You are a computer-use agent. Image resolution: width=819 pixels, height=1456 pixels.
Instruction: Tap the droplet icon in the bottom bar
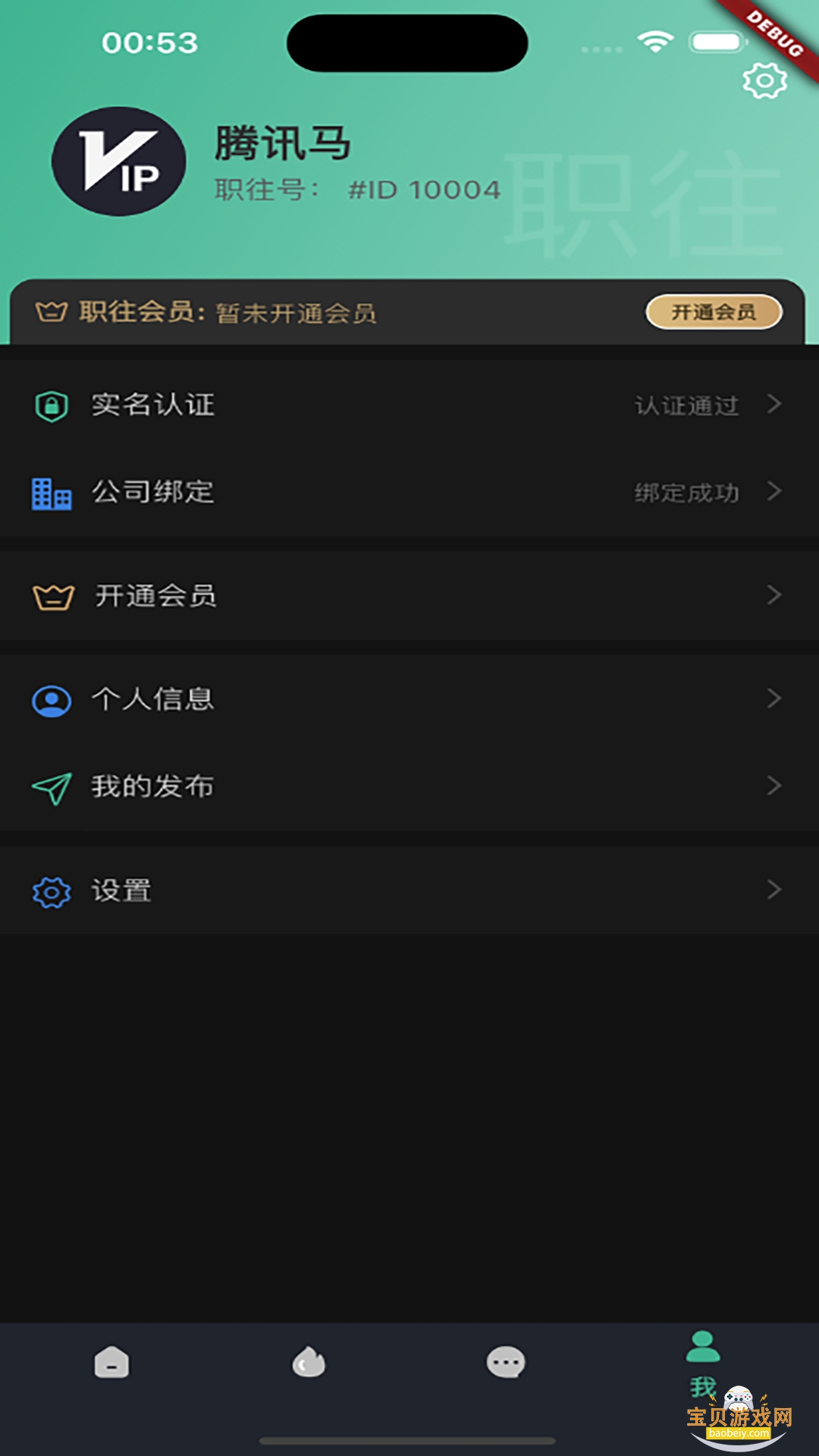point(308,1361)
